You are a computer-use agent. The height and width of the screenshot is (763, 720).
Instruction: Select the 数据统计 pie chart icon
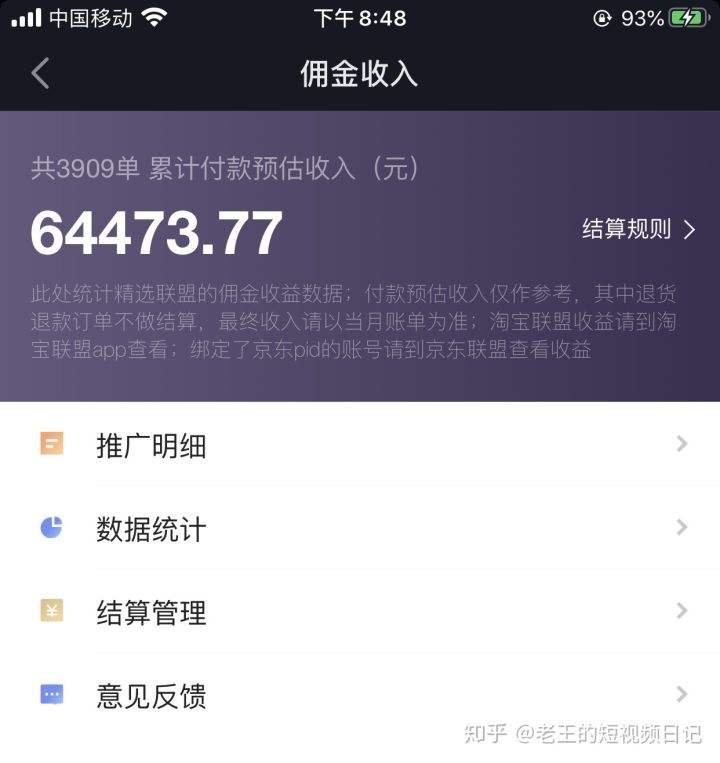[x=51, y=527]
